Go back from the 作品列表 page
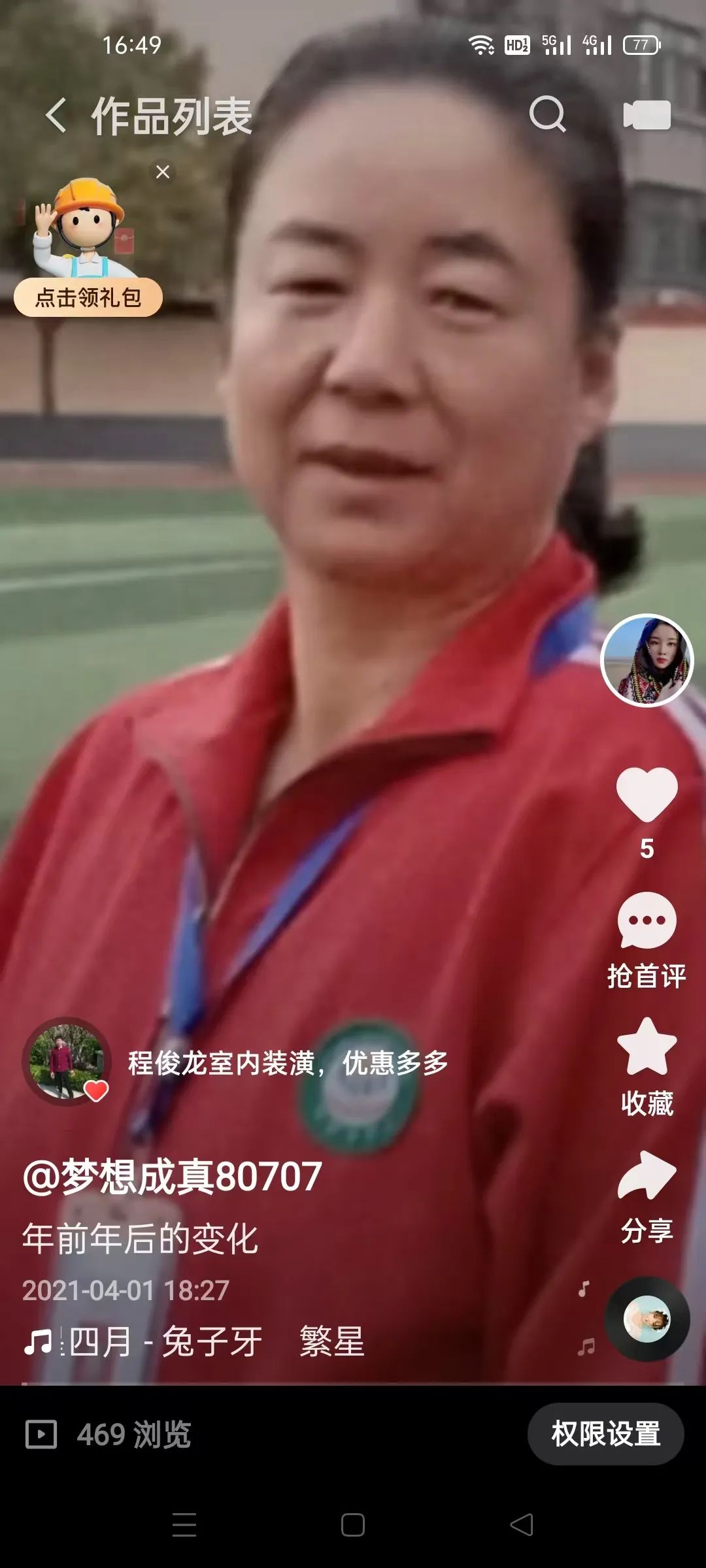 (56, 116)
